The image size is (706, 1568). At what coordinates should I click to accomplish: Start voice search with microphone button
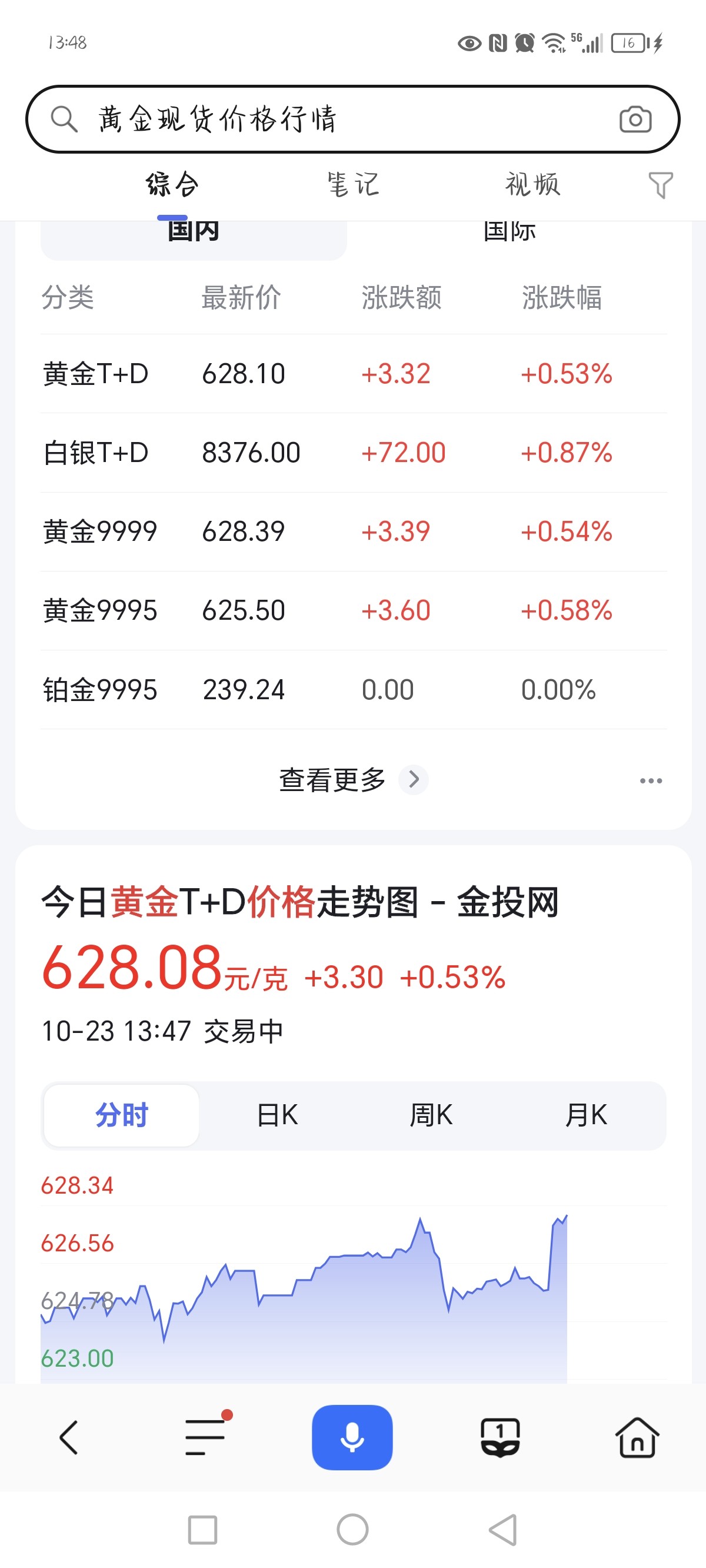pos(352,1437)
